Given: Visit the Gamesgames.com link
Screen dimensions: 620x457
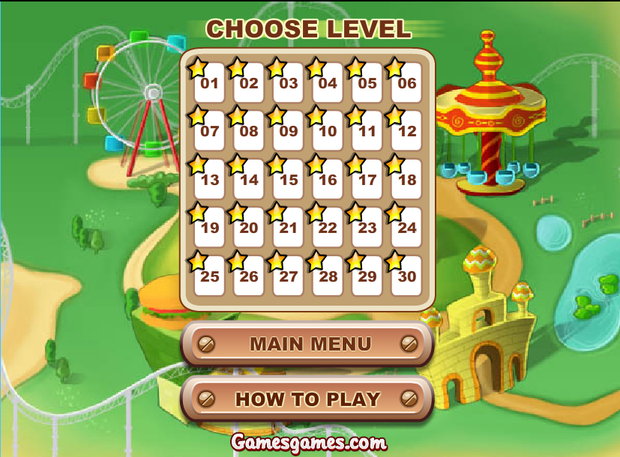Looking at the screenshot, I should coord(308,441).
